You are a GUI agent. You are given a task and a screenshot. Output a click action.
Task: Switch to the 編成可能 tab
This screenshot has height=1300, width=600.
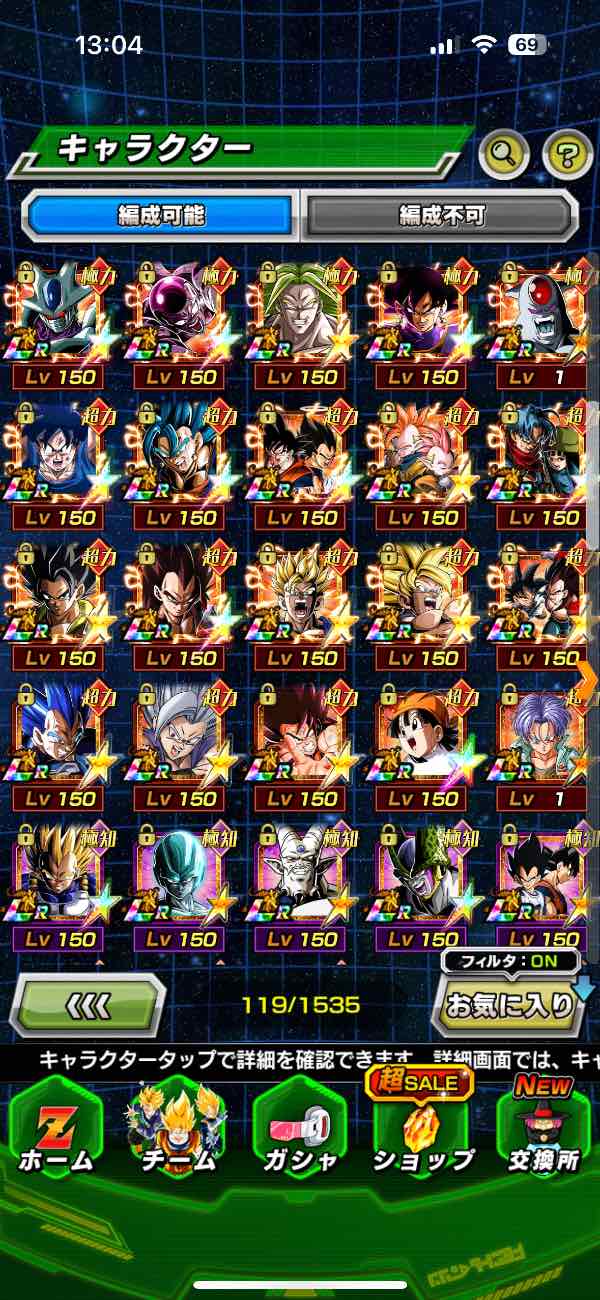coord(160,214)
